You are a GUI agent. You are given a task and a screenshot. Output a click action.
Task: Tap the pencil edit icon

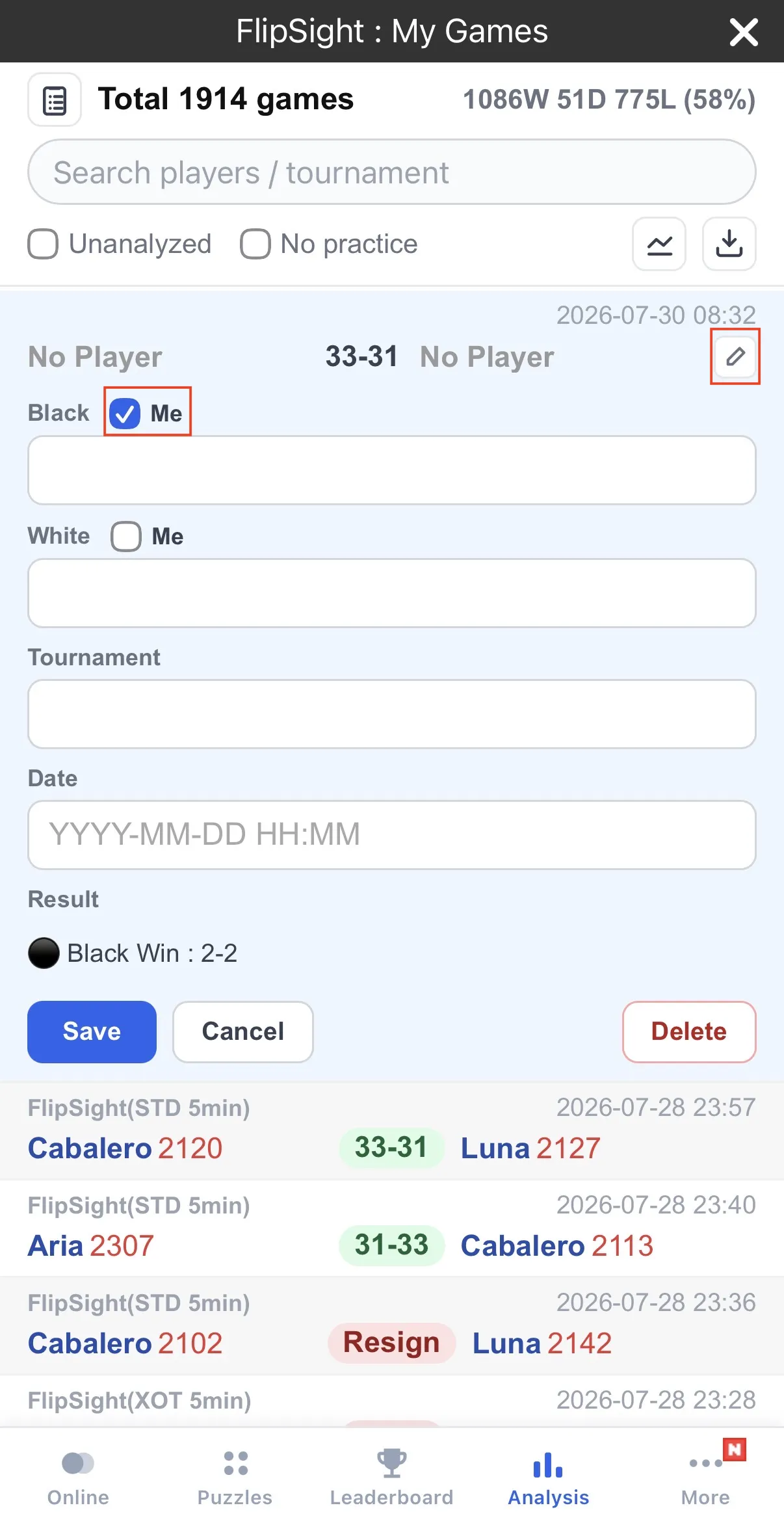[x=735, y=356]
